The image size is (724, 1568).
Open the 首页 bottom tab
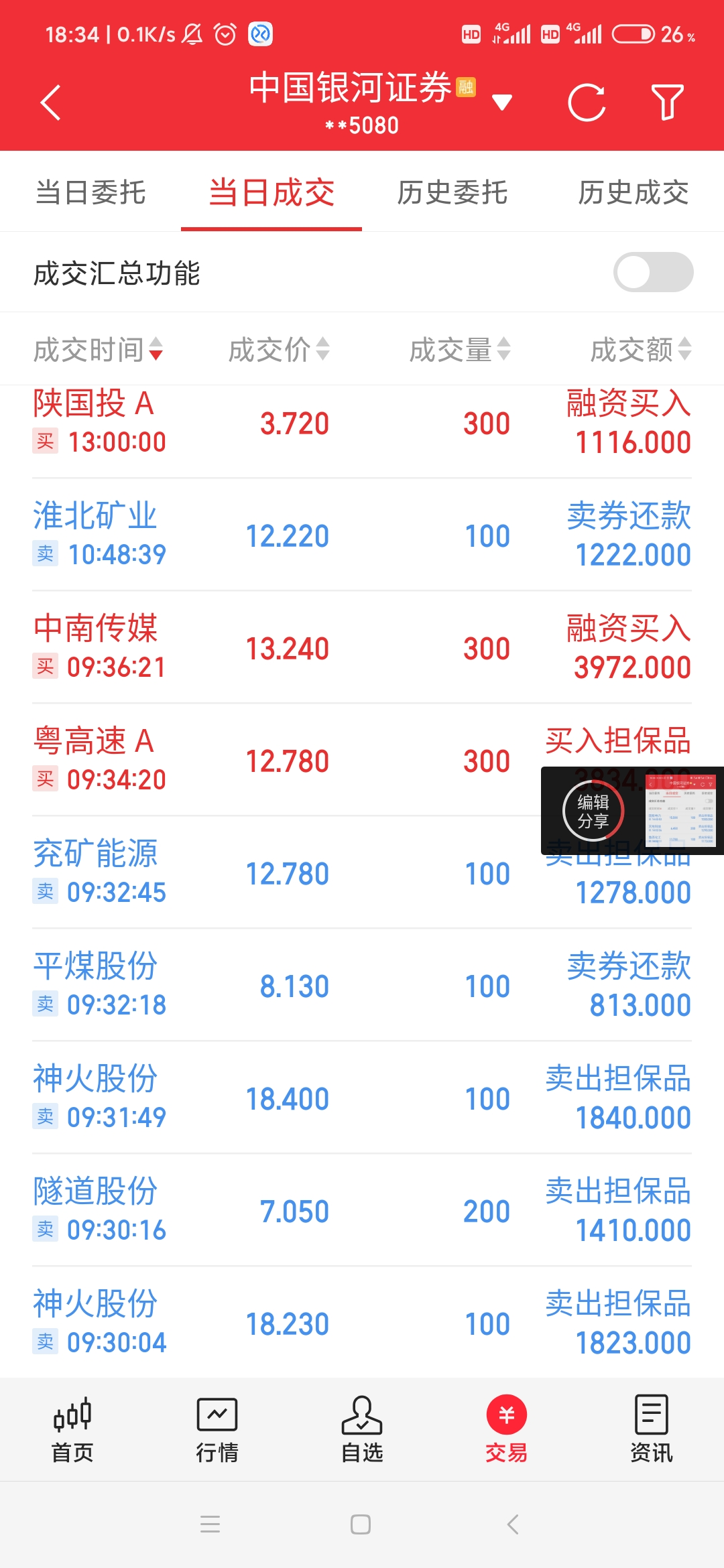tap(72, 1429)
